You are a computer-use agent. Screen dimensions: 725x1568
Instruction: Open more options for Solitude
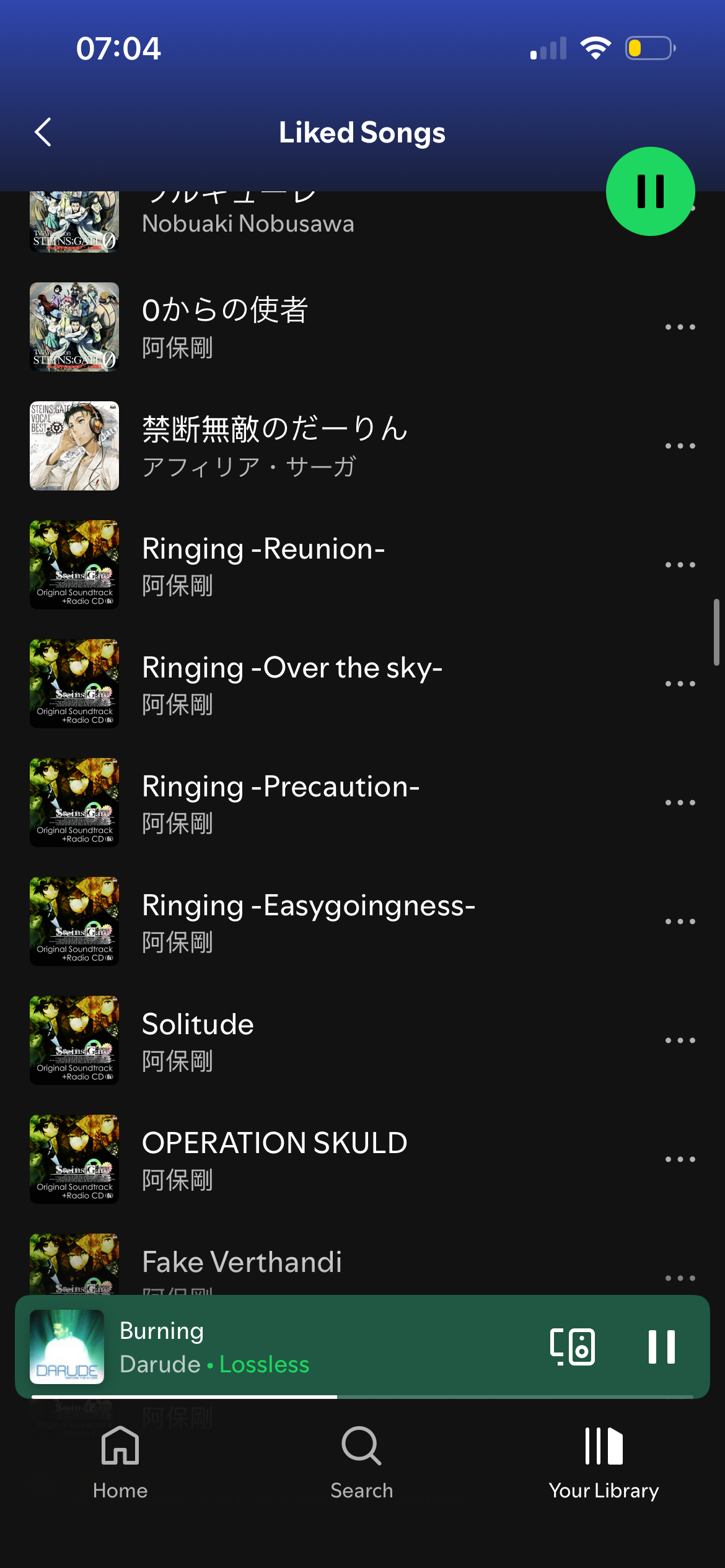coord(680,1040)
